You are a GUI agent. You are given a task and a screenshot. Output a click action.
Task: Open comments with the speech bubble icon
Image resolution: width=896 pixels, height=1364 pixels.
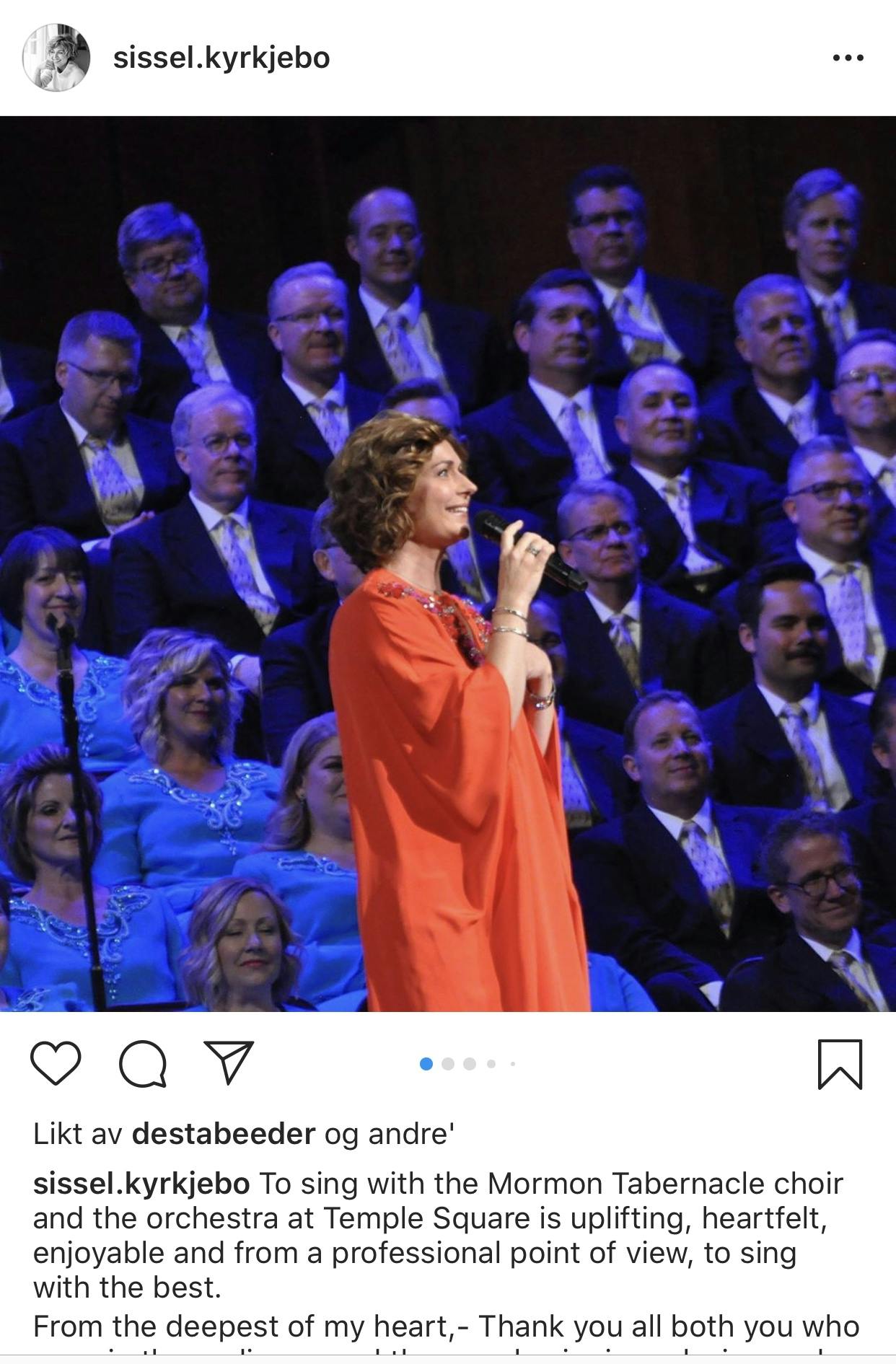[x=142, y=1063]
